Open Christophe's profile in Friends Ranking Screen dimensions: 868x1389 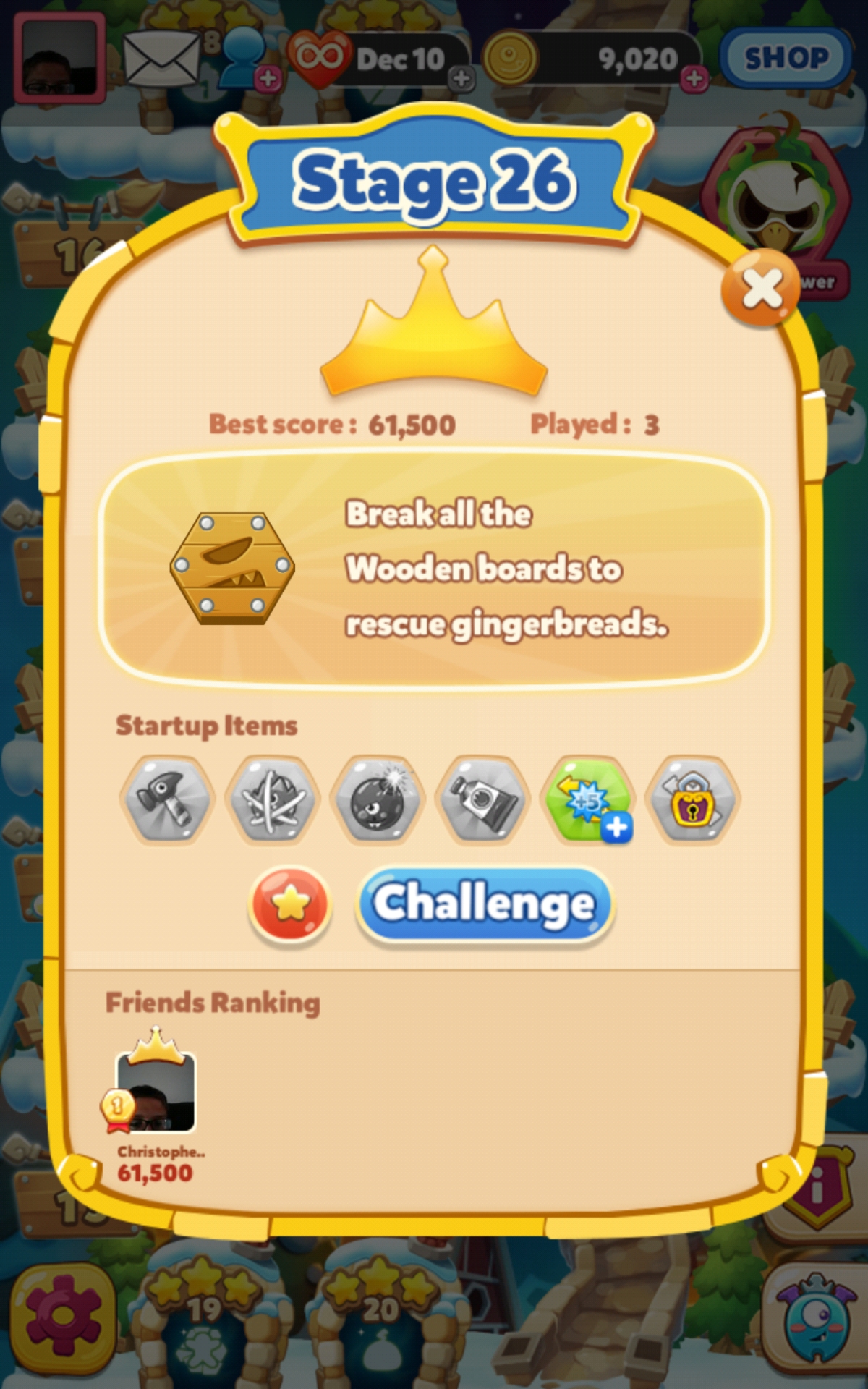(x=156, y=1092)
